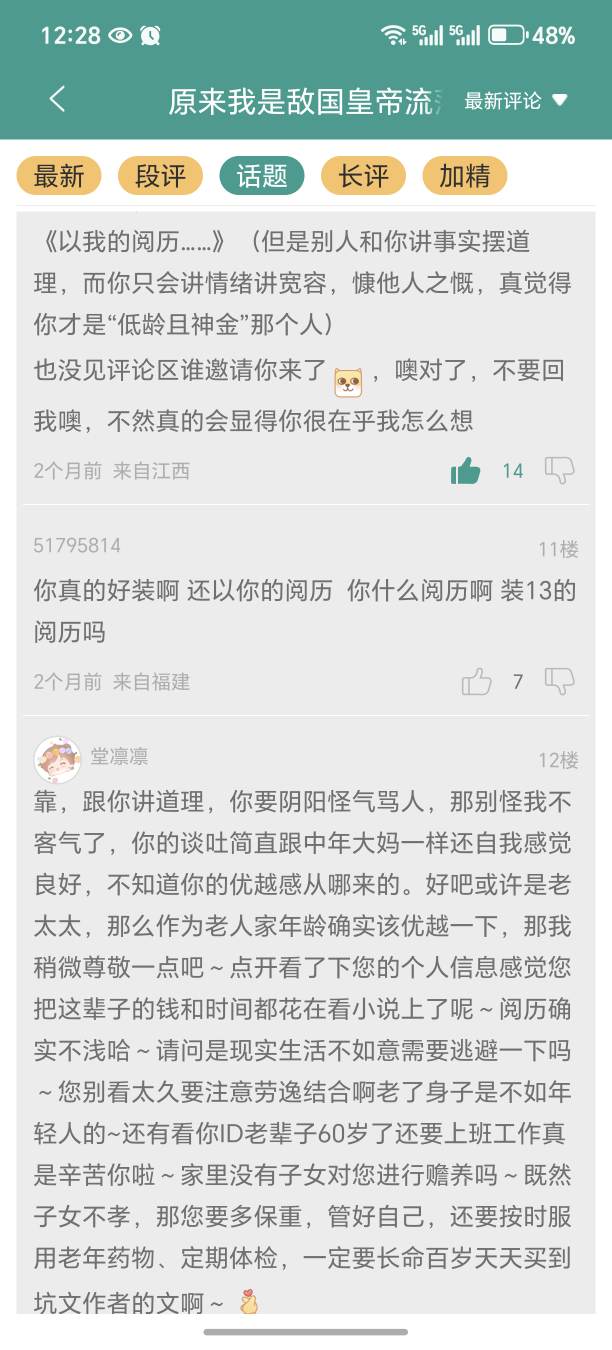Open the 加精 tab
Image resolution: width=612 pixels, height=1350 pixels.
(464, 176)
